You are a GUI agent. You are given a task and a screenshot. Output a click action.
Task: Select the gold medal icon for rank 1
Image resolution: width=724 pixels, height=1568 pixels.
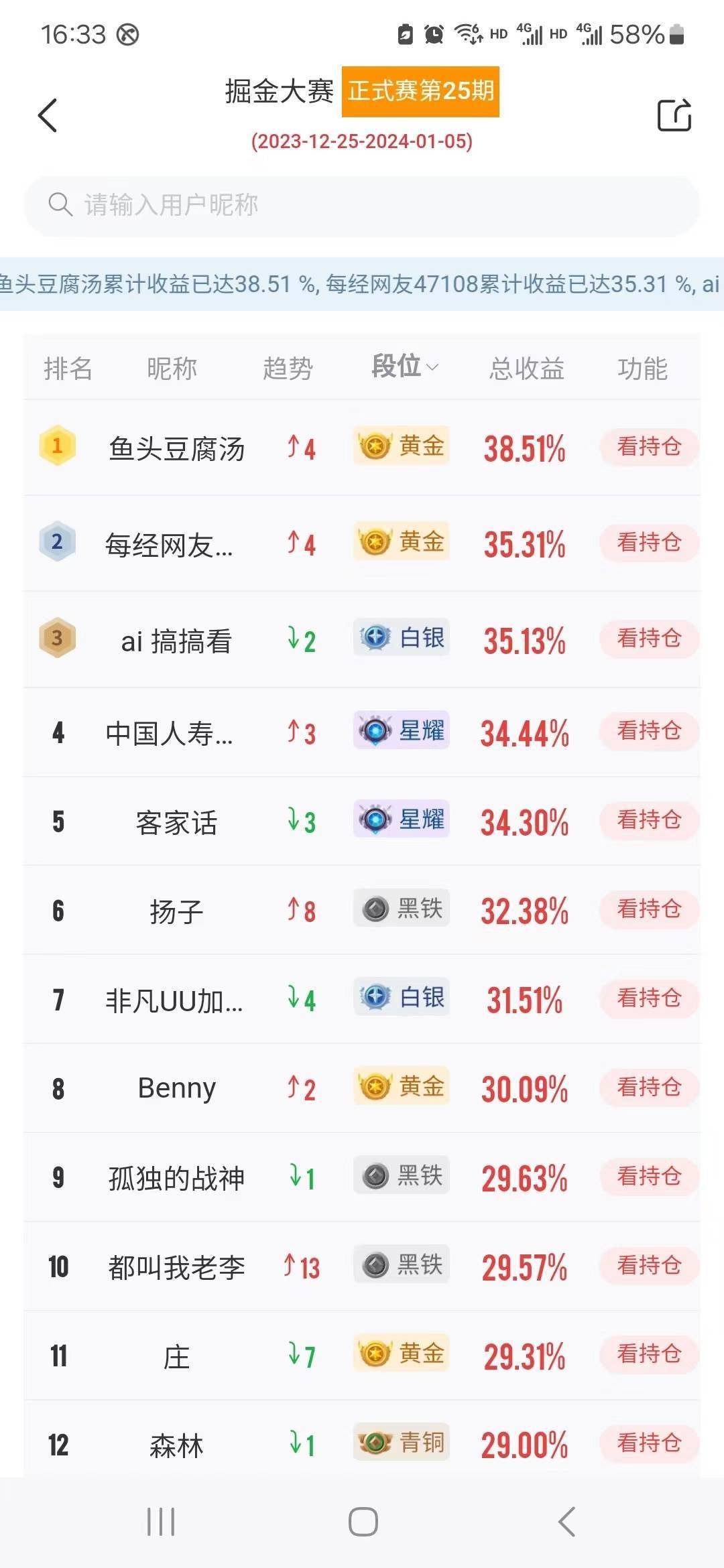58,446
